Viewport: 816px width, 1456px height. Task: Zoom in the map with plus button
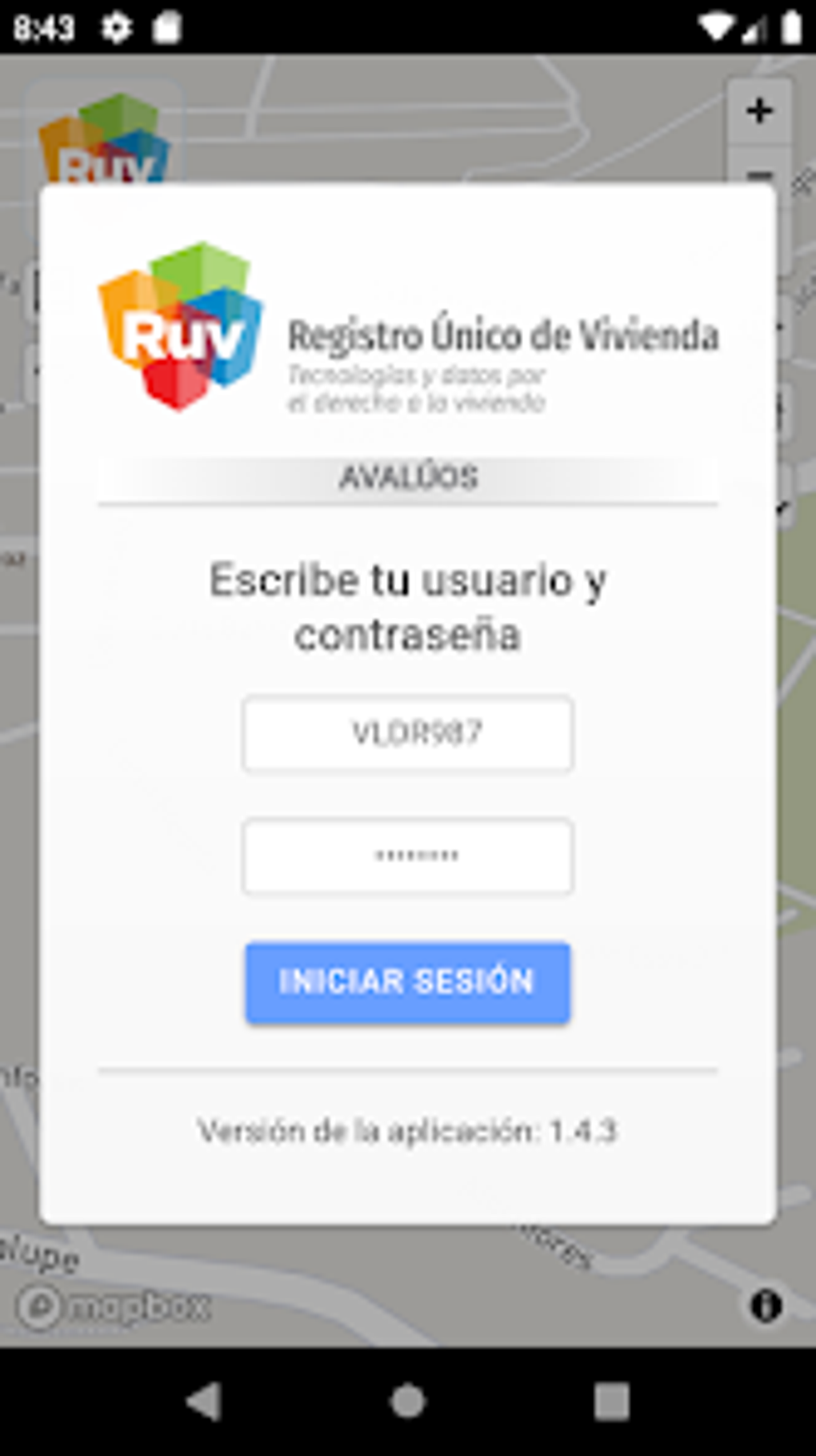click(758, 110)
